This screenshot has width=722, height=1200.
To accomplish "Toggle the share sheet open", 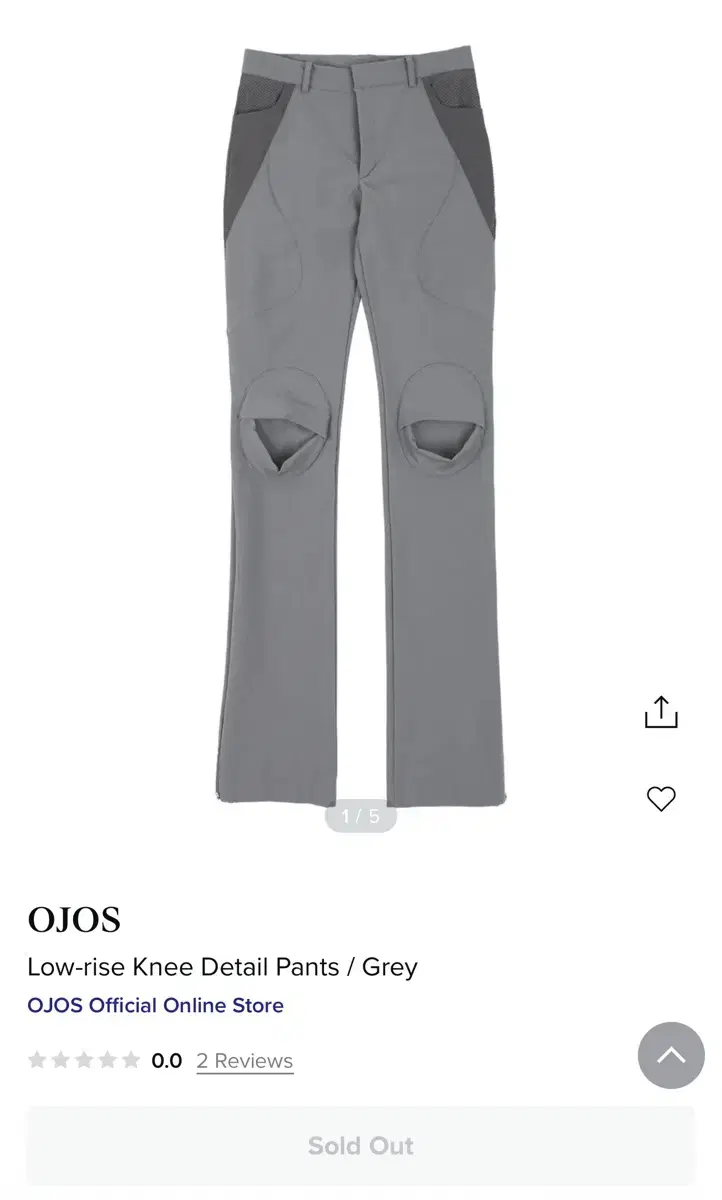I will point(660,711).
